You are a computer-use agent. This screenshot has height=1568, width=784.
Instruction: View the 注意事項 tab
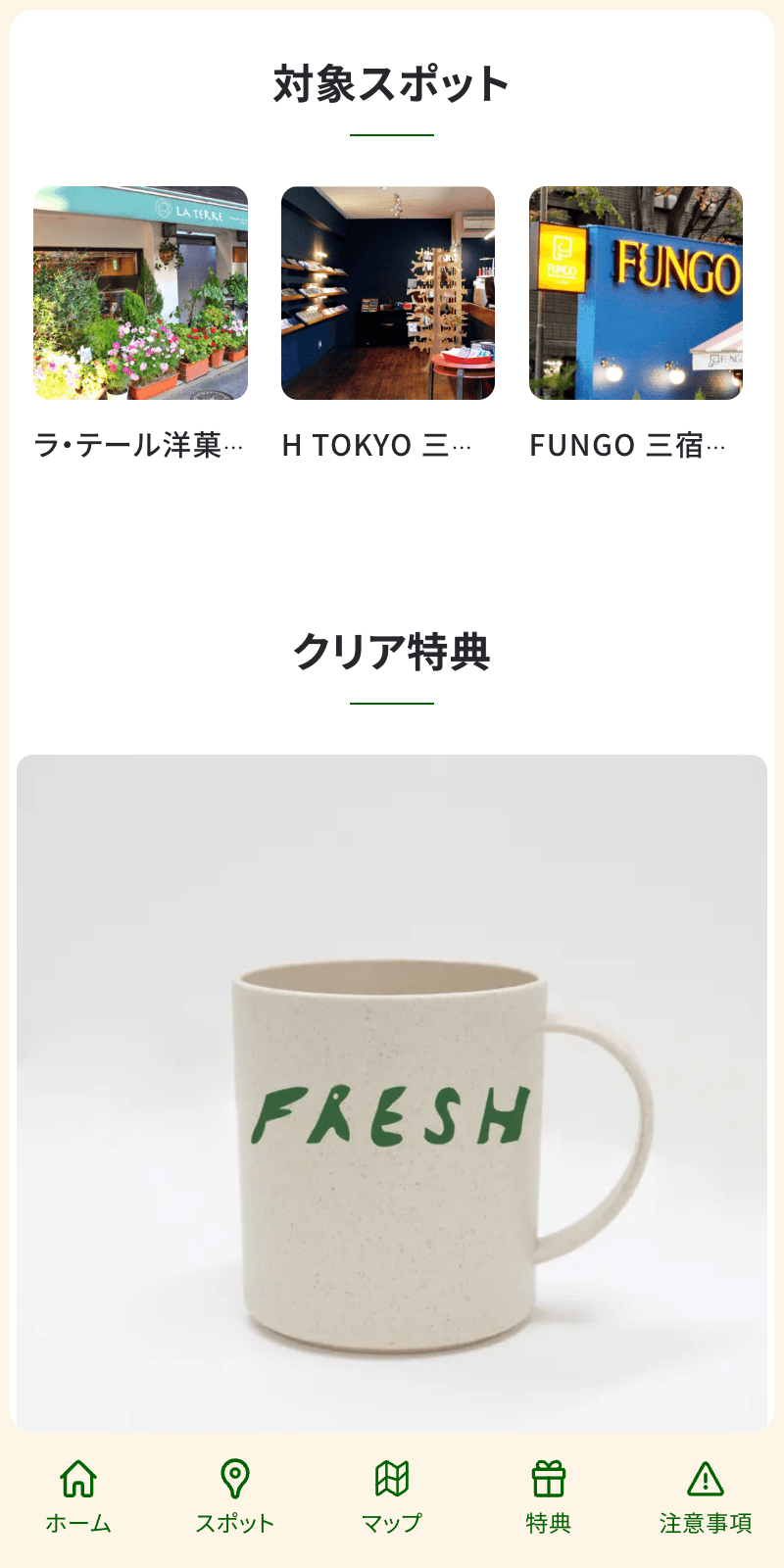point(706,1497)
